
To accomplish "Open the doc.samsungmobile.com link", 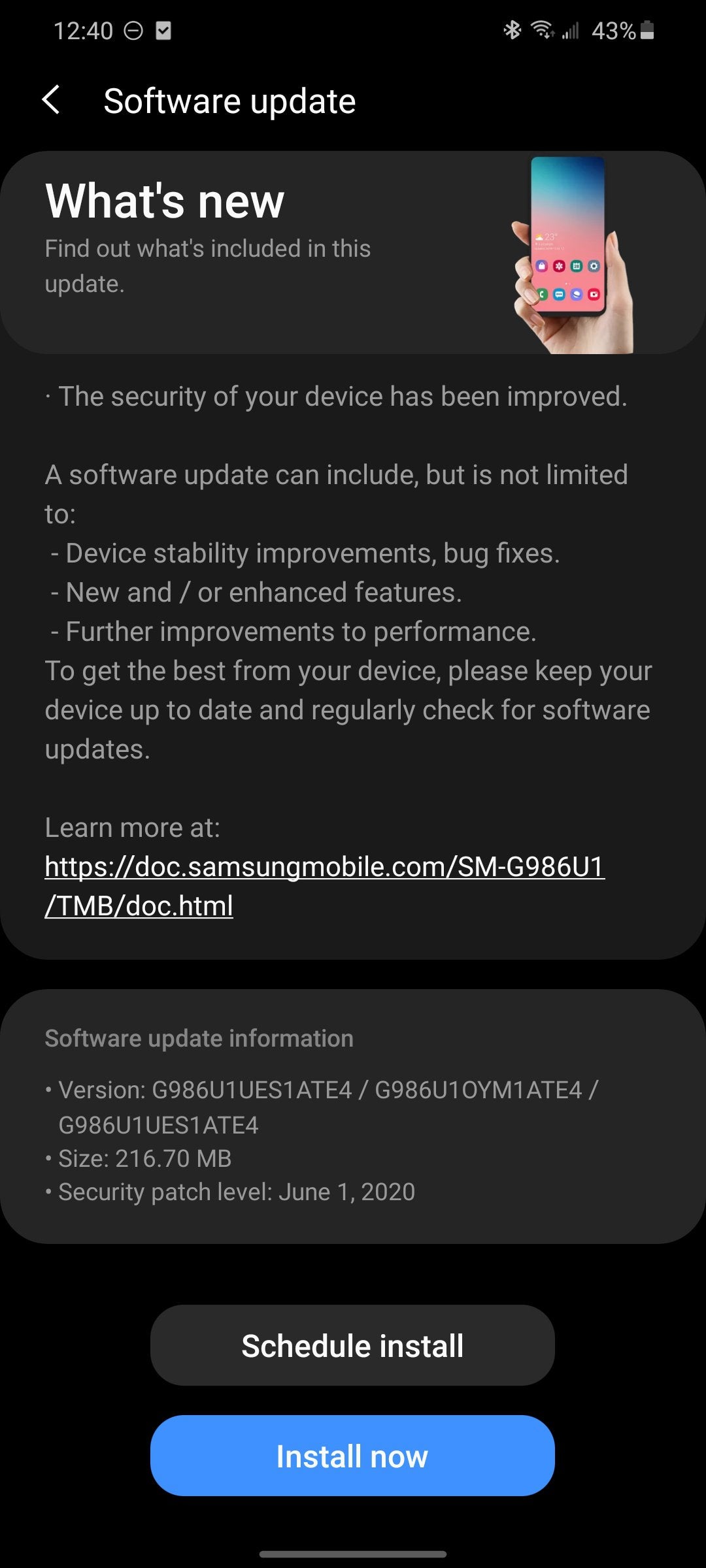I will pos(324,868).
